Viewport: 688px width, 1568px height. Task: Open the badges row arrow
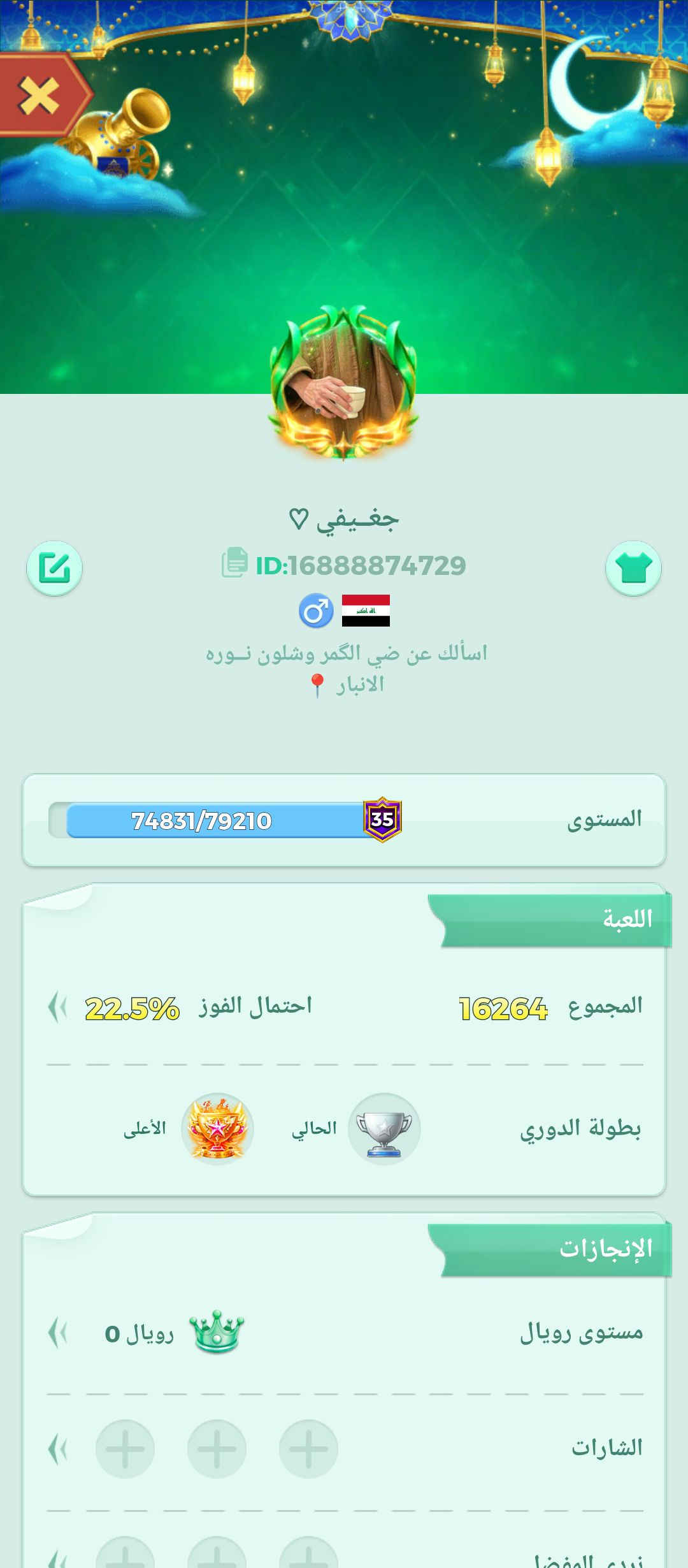[57, 1449]
